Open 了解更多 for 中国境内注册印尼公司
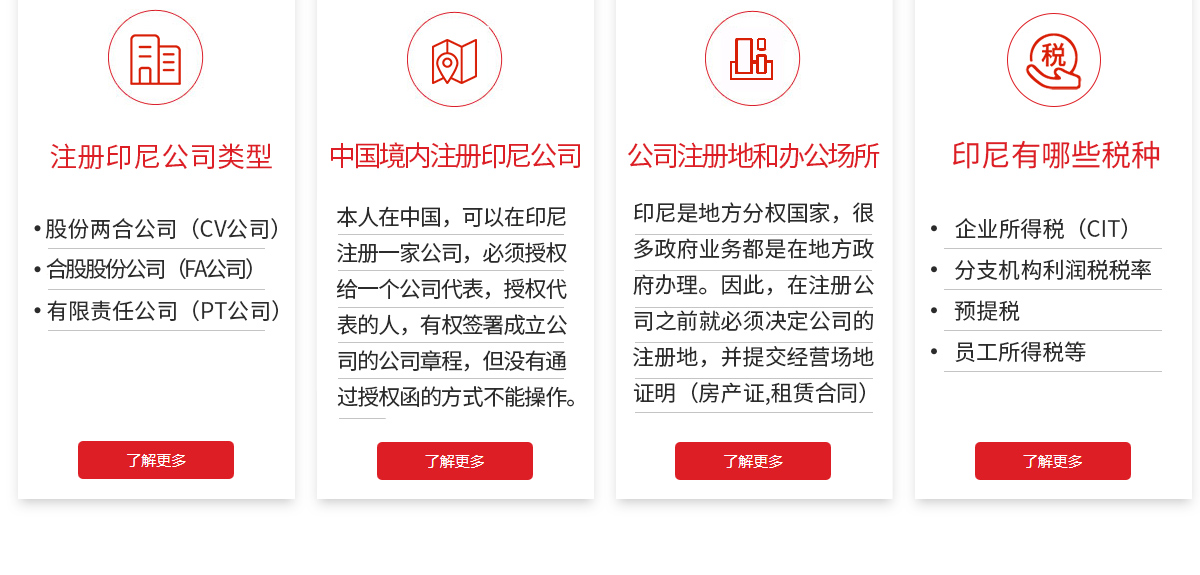 pos(455,461)
